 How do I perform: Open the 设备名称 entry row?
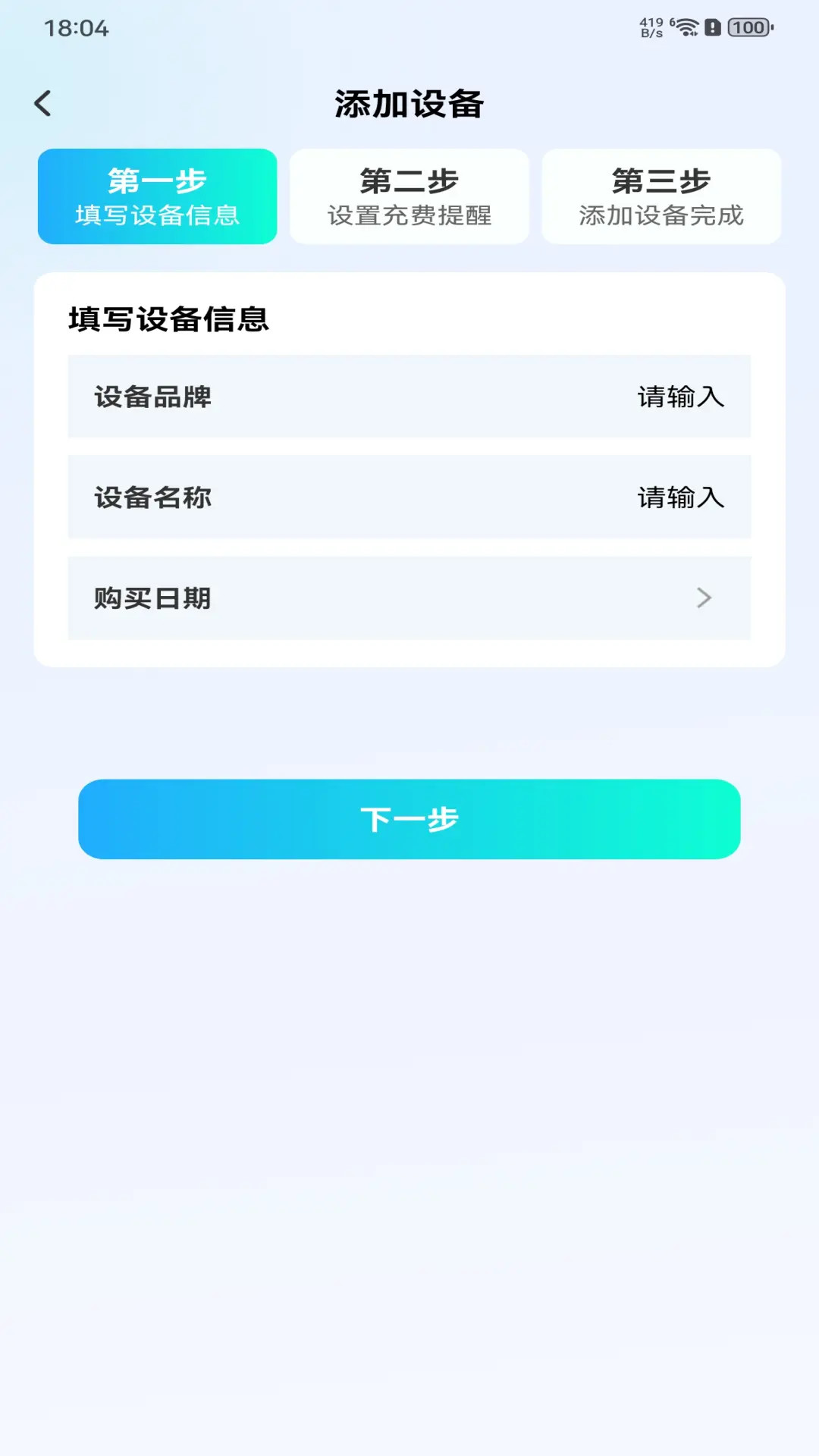click(409, 497)
